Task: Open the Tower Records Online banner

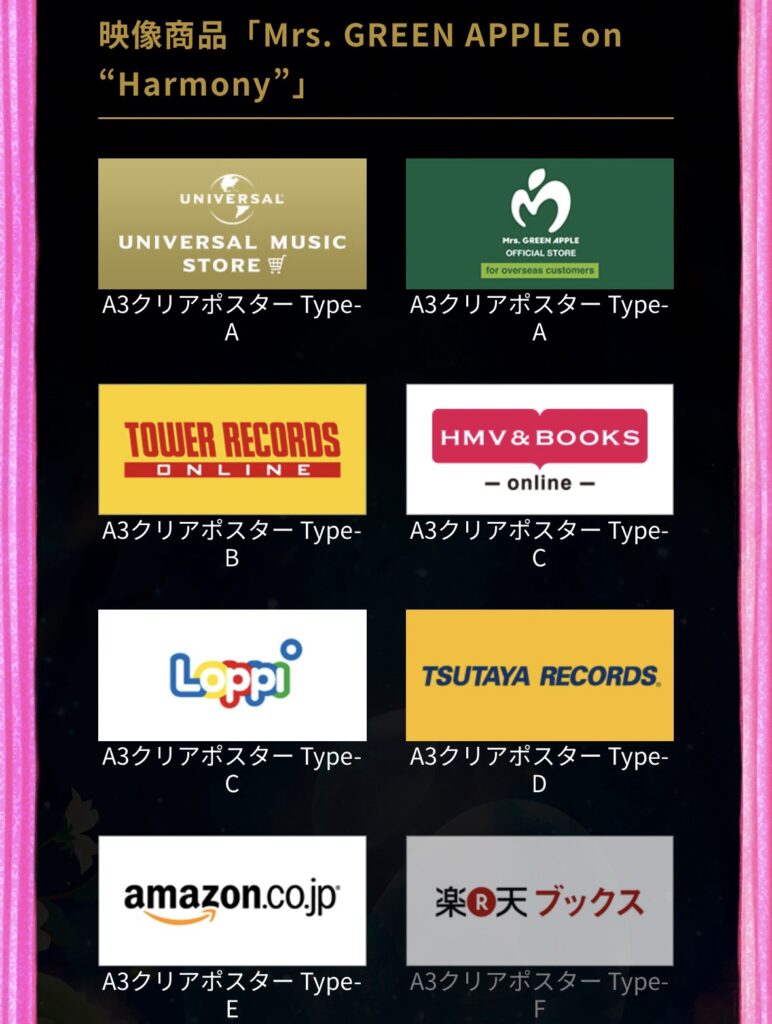Action: [x=232, y=449]
